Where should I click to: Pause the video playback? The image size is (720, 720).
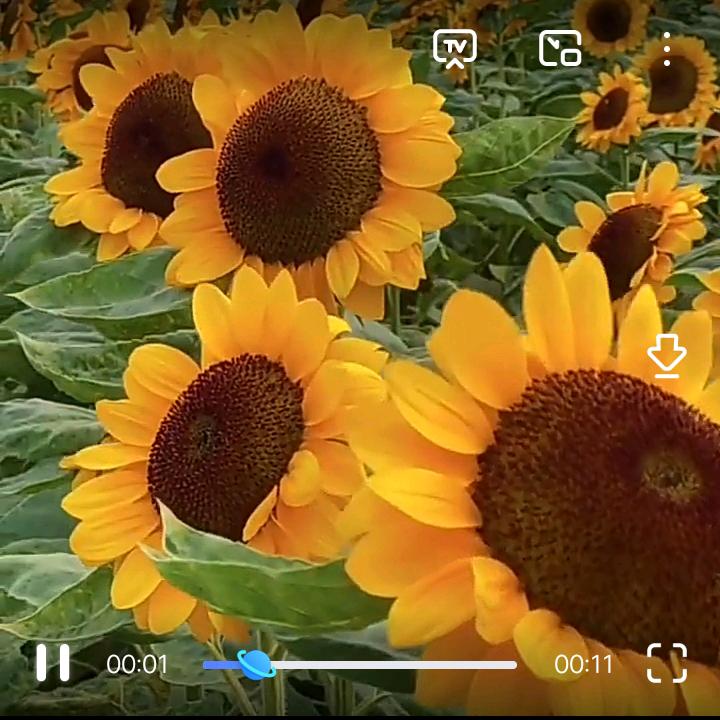tap(53, 663)
